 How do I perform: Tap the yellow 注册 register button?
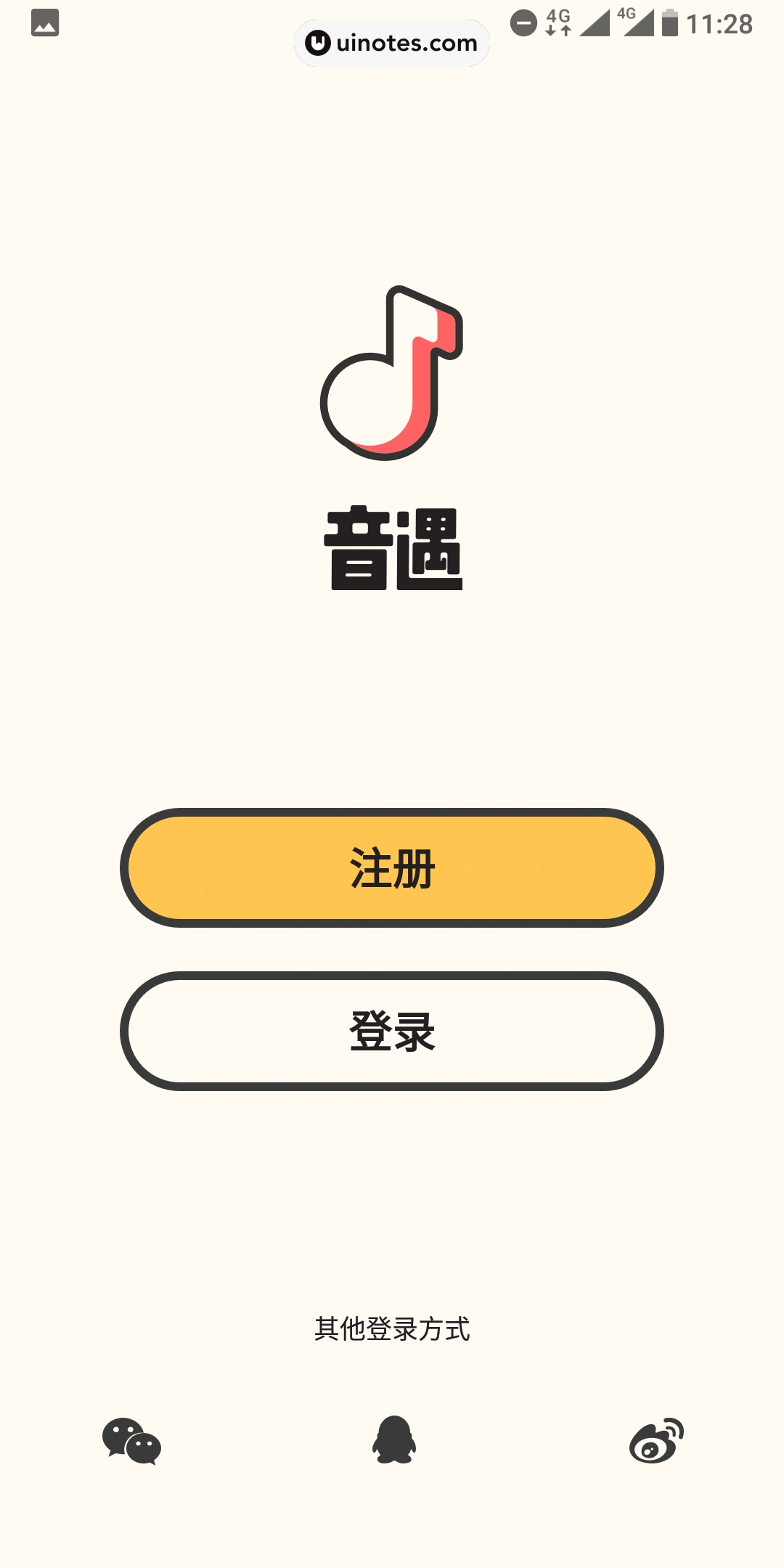[392, 867]
